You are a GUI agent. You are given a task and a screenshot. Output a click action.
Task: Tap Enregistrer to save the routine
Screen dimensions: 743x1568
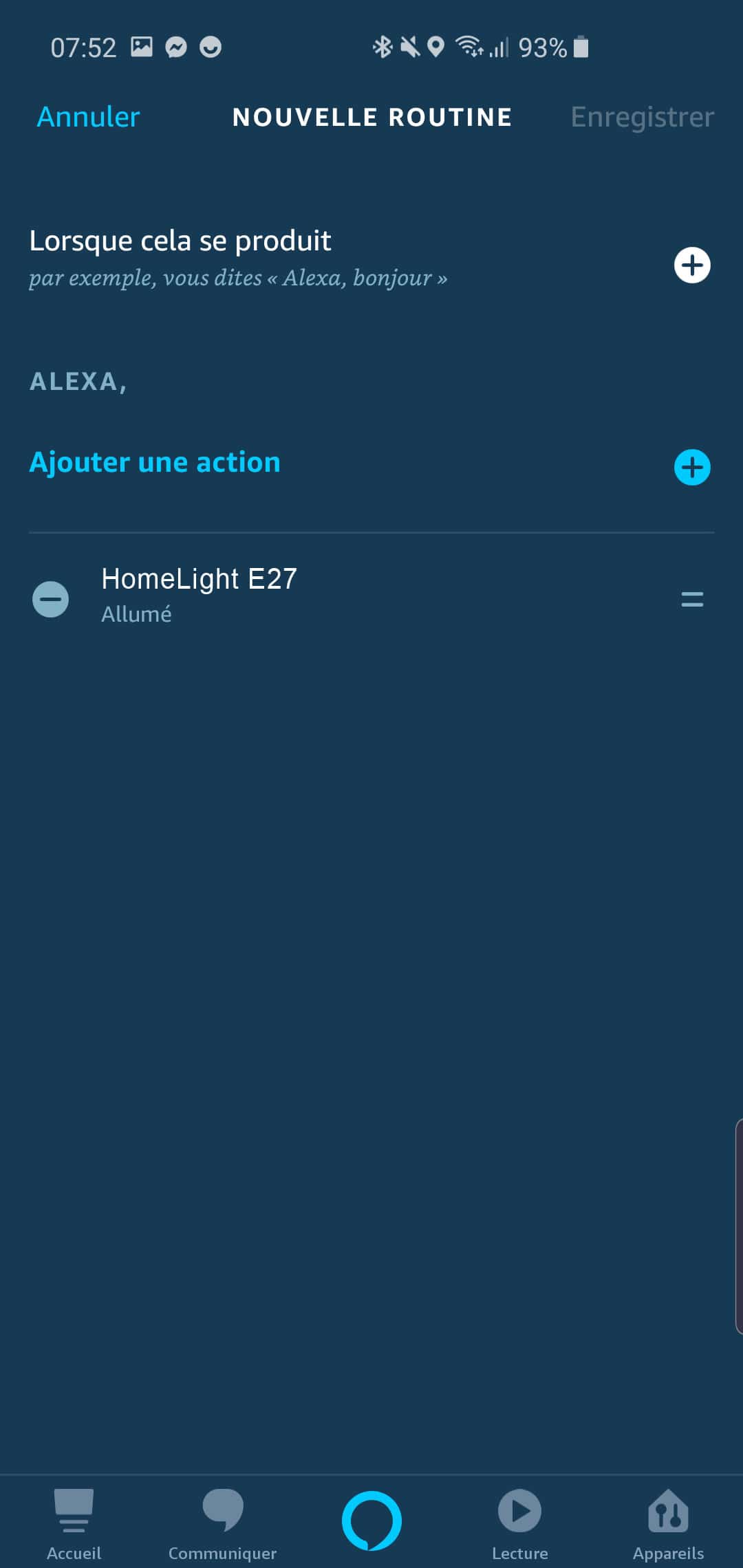643,117
